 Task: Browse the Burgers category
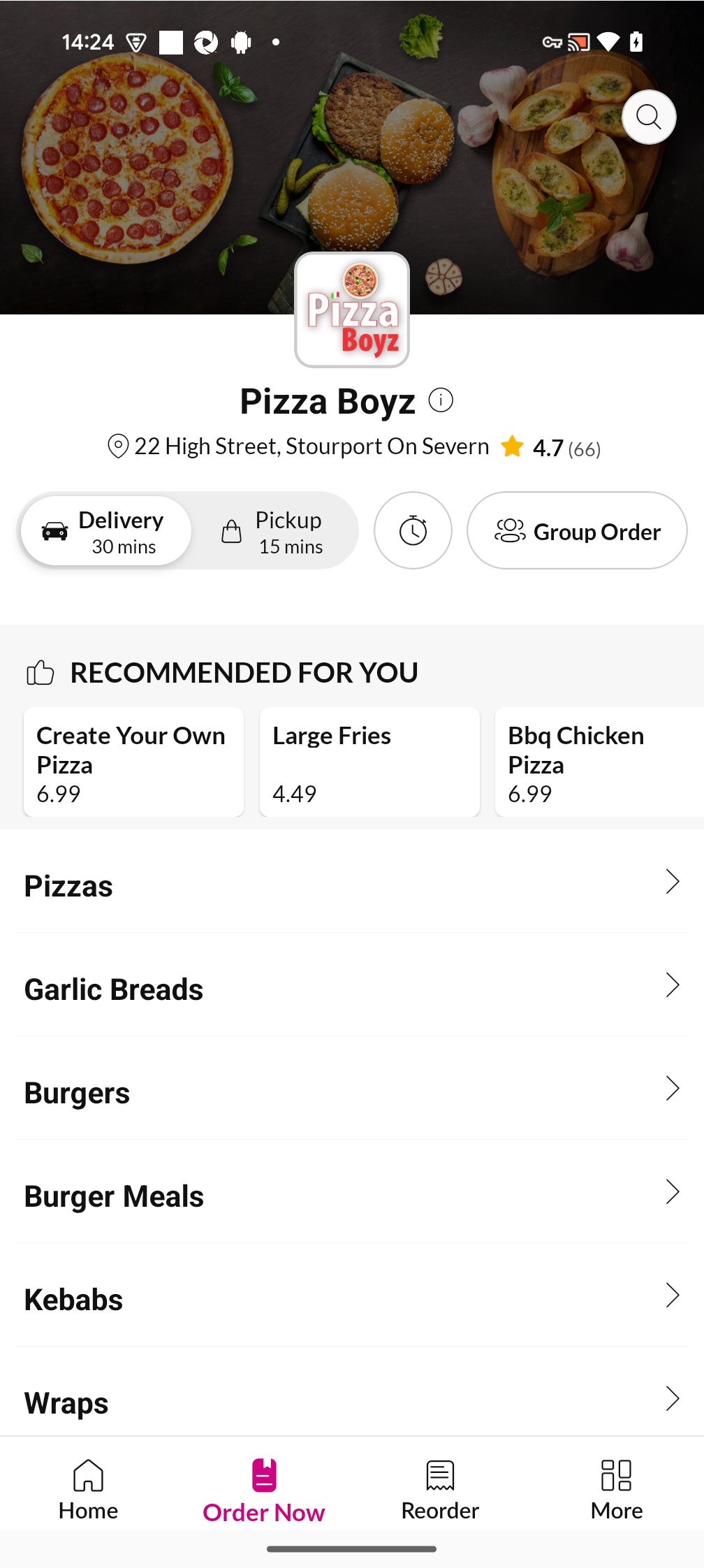tap(352, 1091)
